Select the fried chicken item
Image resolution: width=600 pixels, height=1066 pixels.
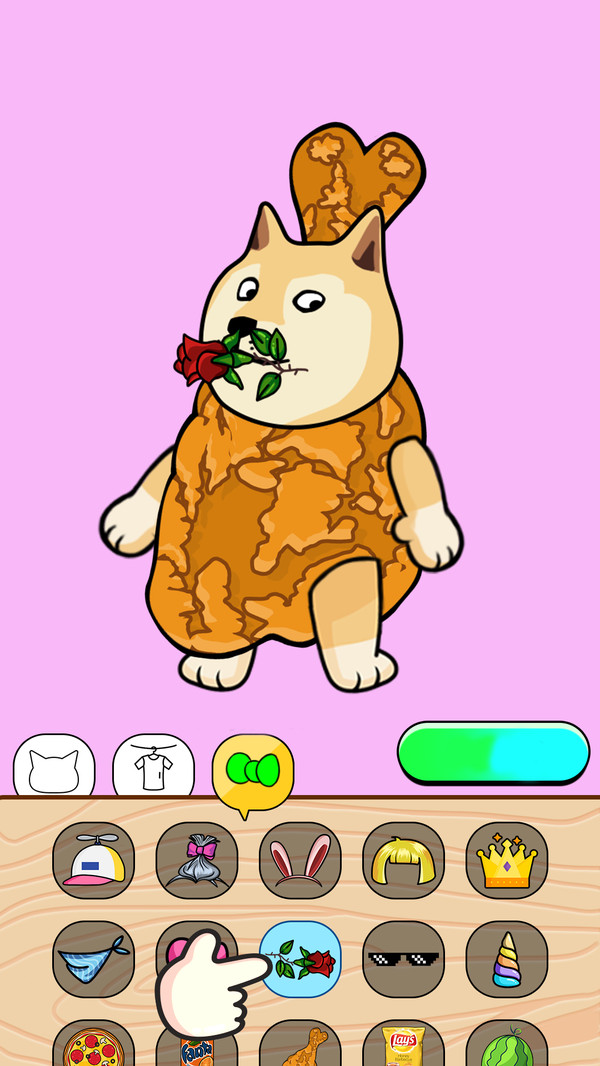point(300,1047)
